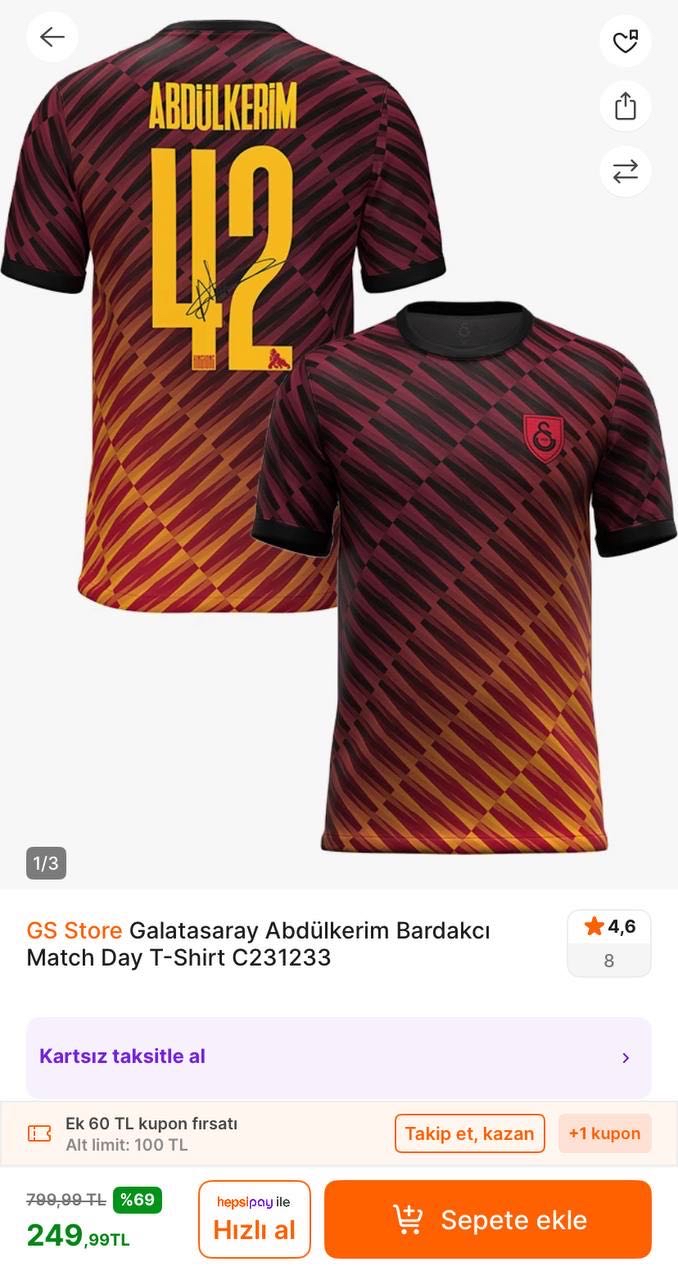View the 4,6 star rating reviews
Screen dimensions: 678x1280
coord(609,942)
